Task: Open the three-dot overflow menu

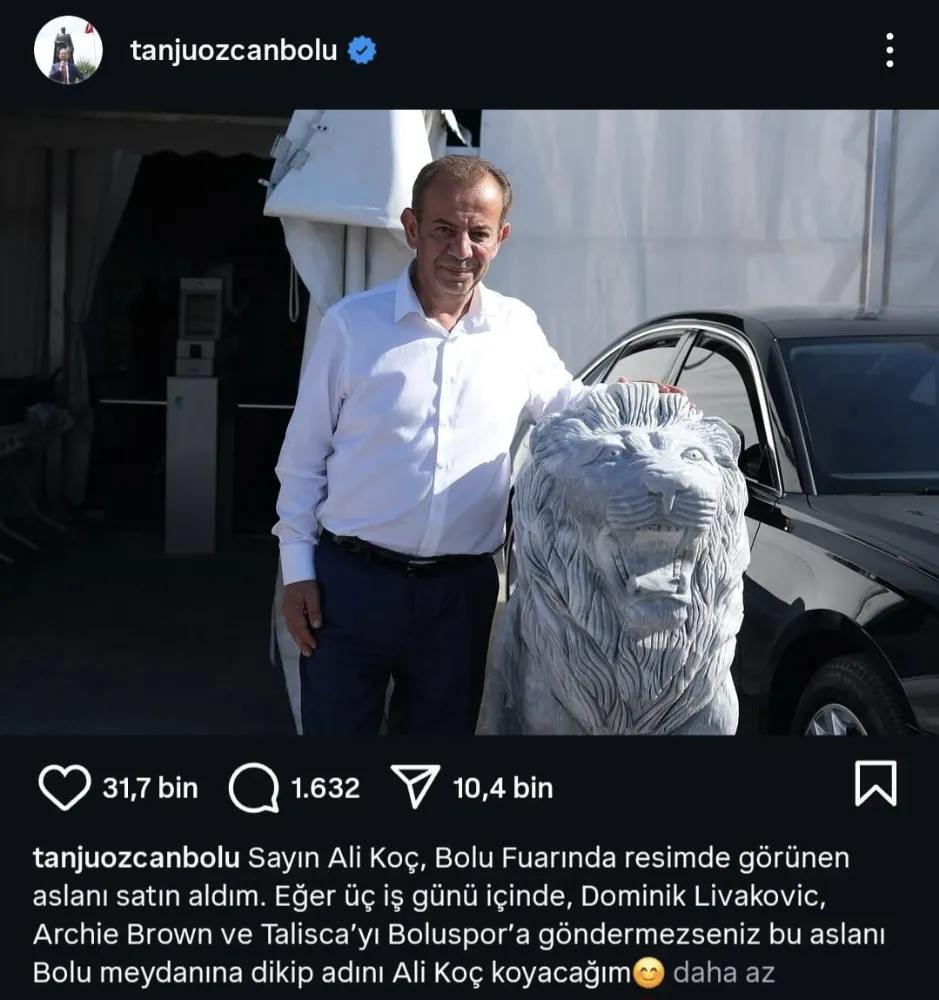Action: tap(889, 50)
